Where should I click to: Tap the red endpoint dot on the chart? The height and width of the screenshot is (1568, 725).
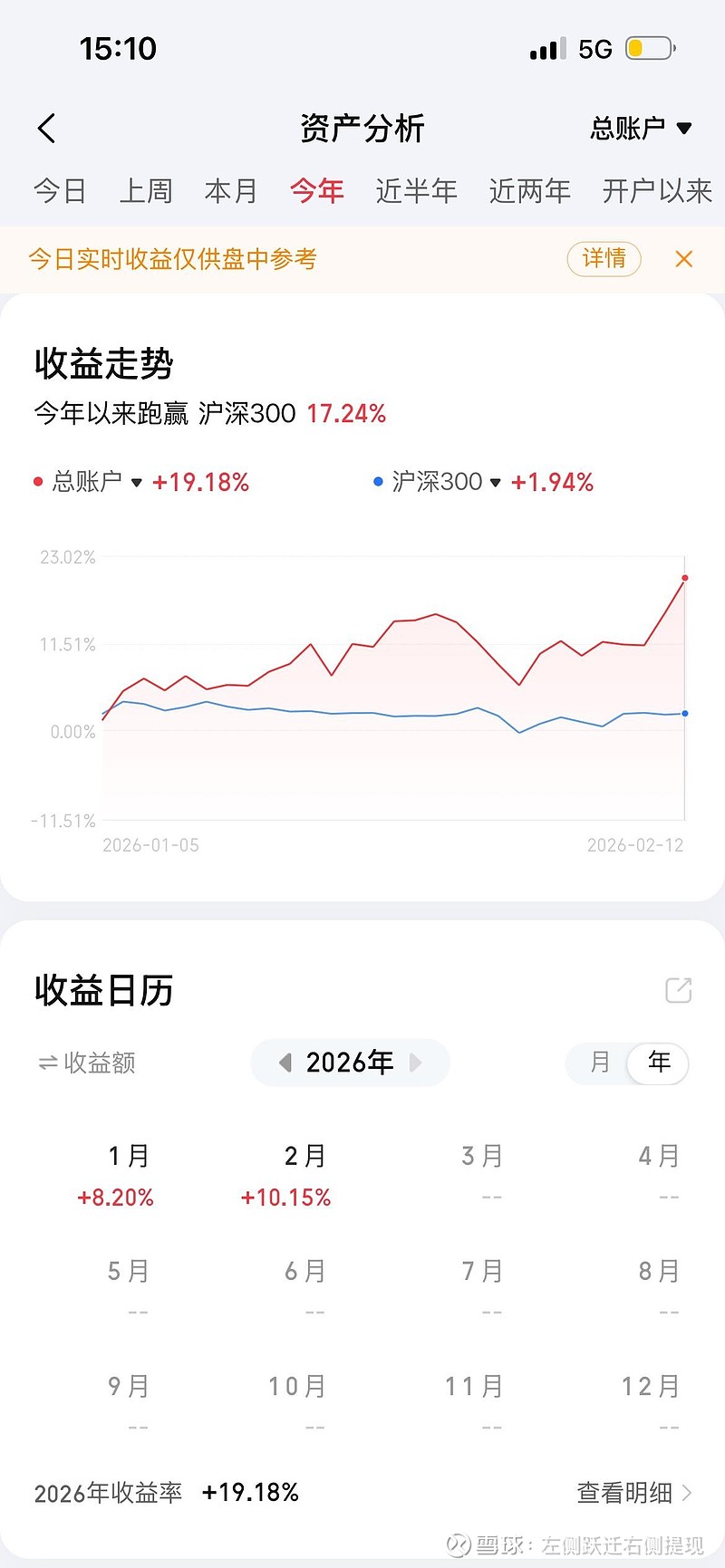point(685,576)
